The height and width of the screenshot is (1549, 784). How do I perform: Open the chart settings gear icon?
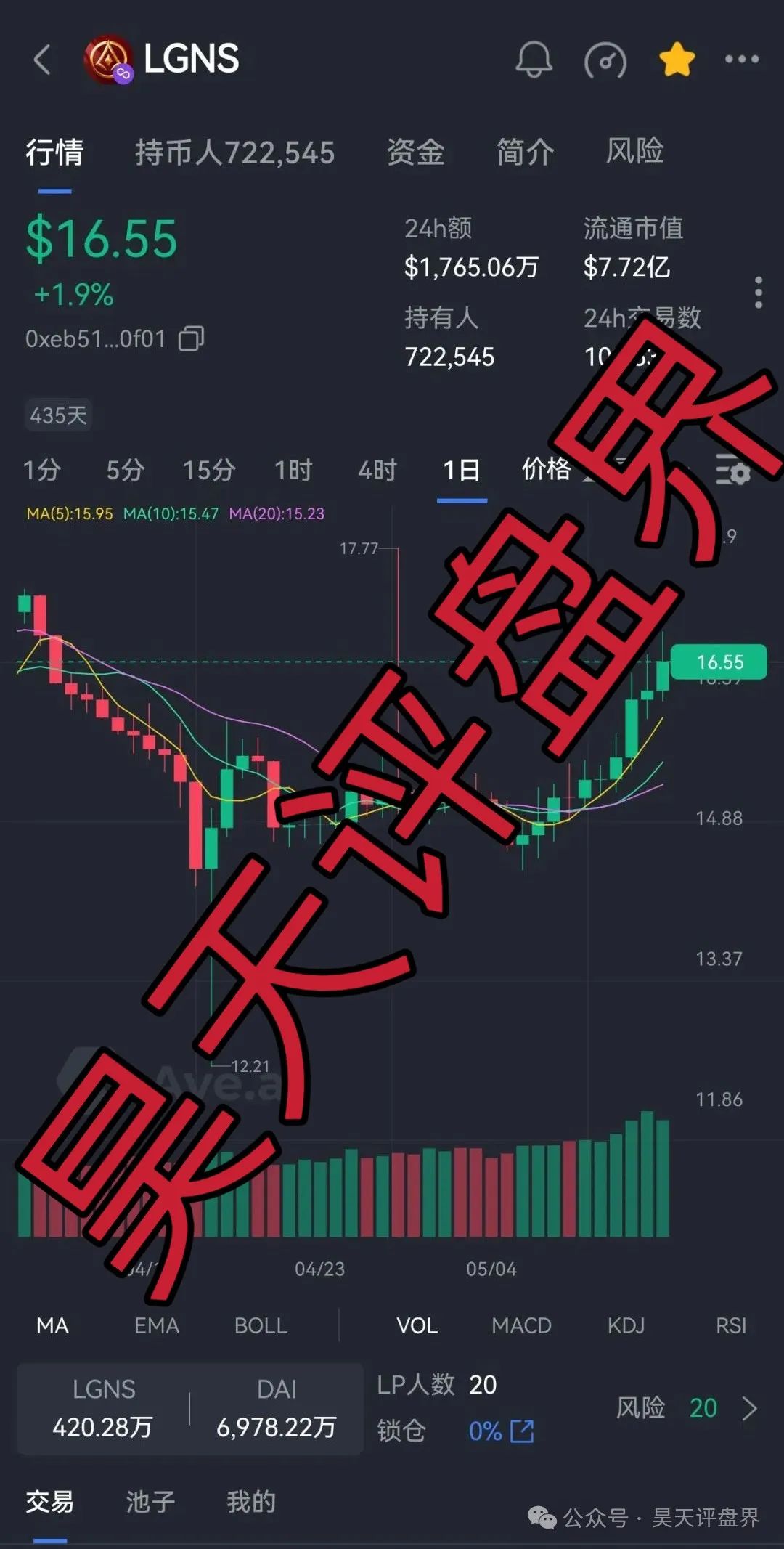[733, 470]
